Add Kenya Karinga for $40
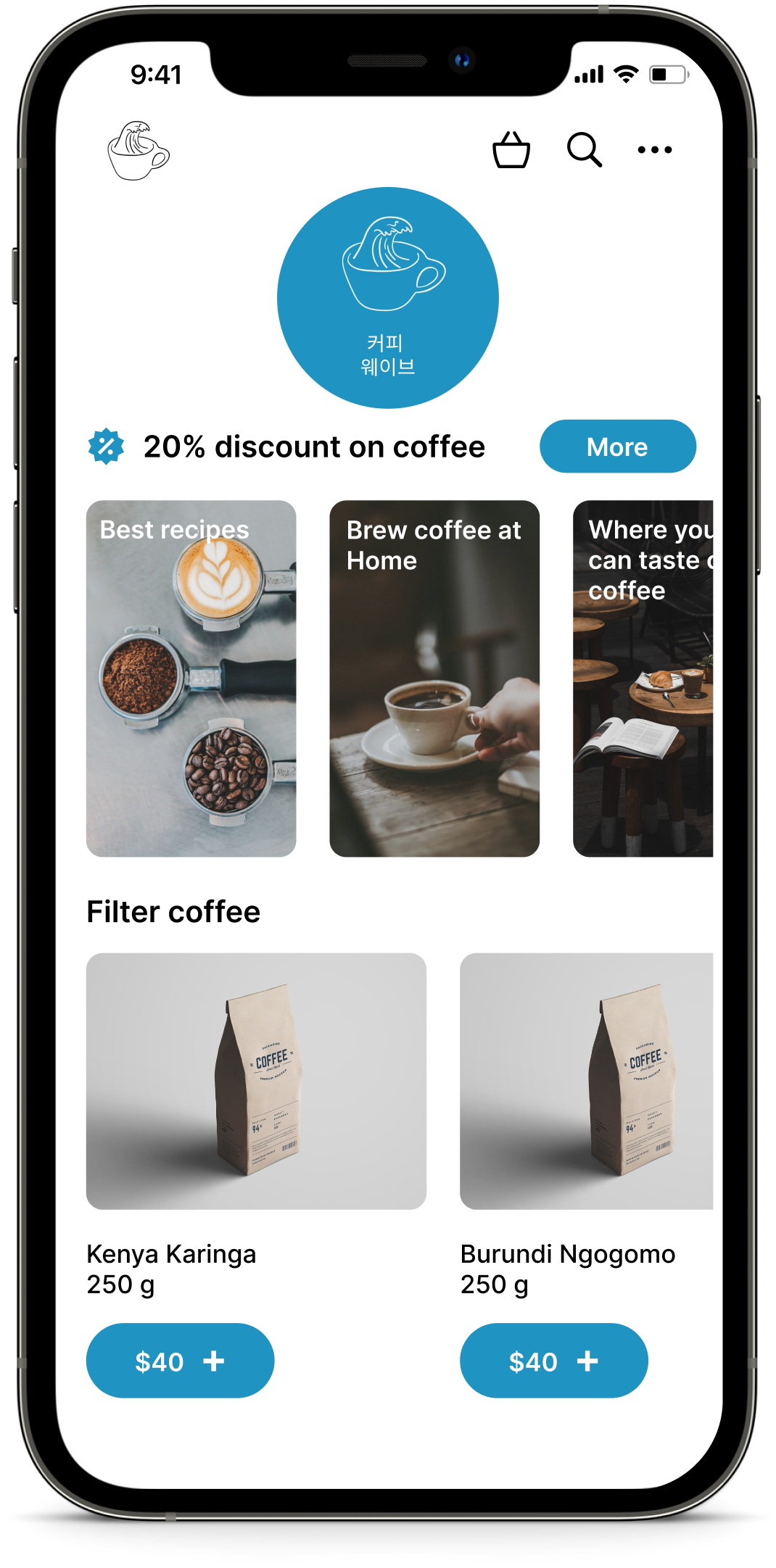 pyautogui.click(x=180, y=1361)
